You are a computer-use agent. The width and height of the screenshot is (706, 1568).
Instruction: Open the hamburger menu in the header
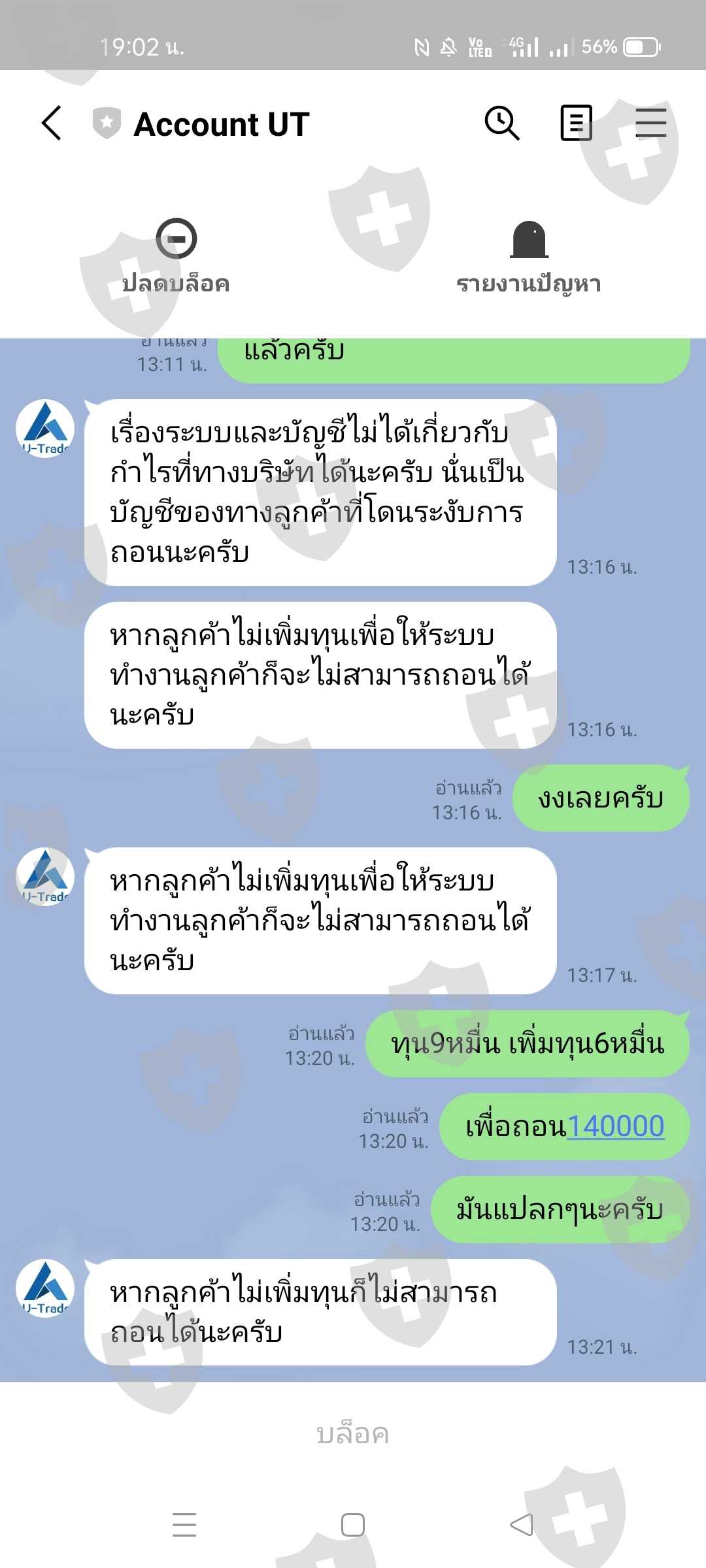pyautogui.click(x=650, y=123)
